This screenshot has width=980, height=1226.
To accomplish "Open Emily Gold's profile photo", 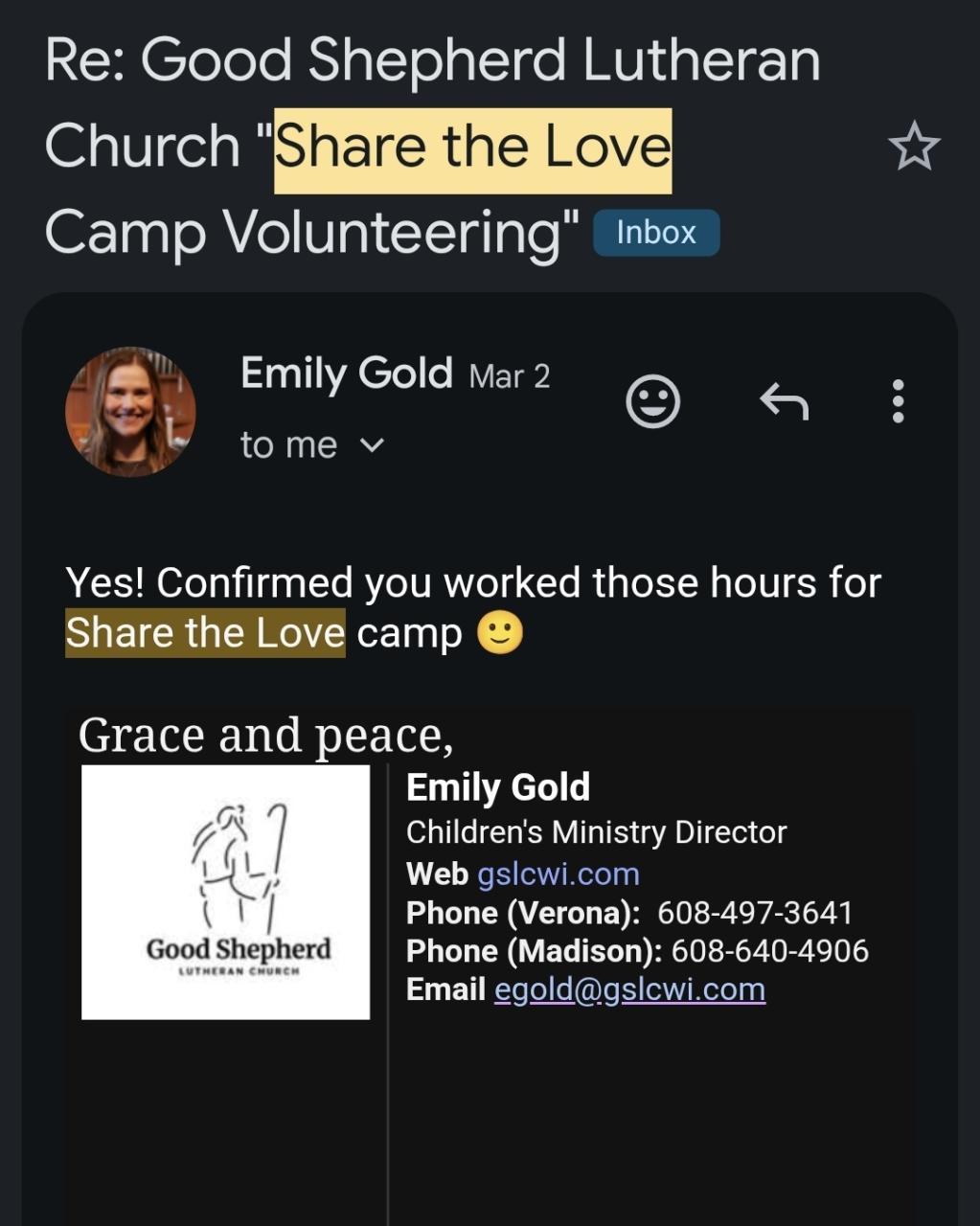I will [x=130, y=412].
